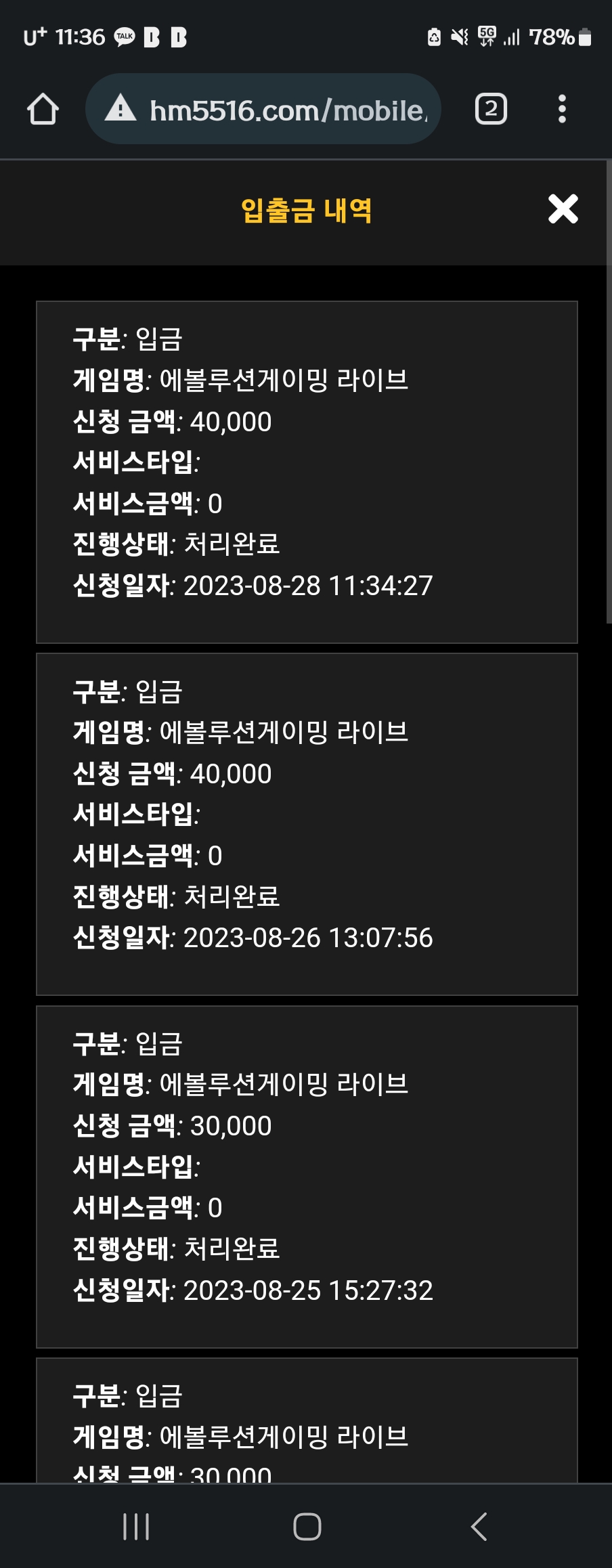Tap the hm5516.com address bar
Viewport: 612px width, 1568px height.
pyautogui.click(x=263, y=109)
